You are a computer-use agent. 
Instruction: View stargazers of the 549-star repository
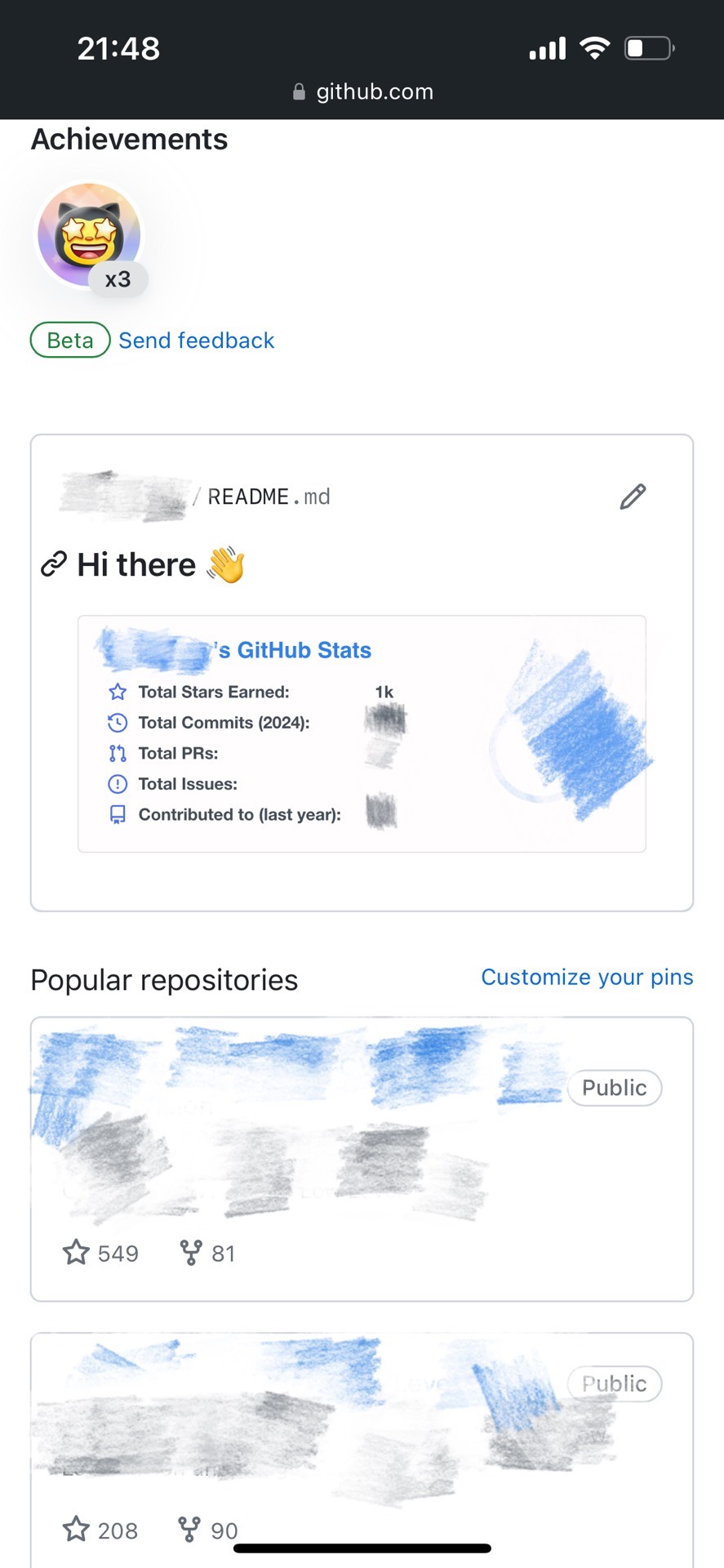click(x=100, y=1253)
